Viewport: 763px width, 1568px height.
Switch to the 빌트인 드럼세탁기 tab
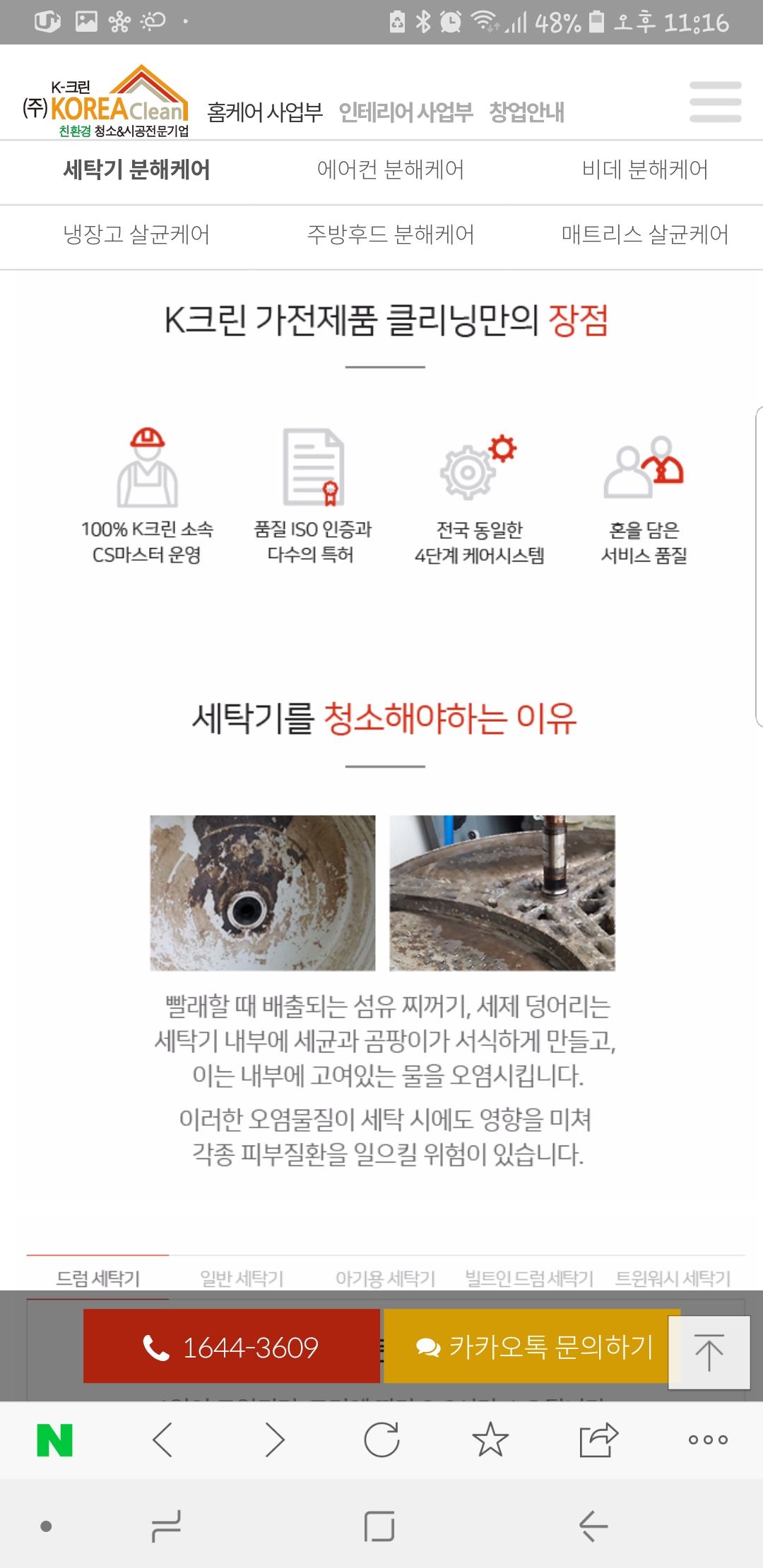528,1278
